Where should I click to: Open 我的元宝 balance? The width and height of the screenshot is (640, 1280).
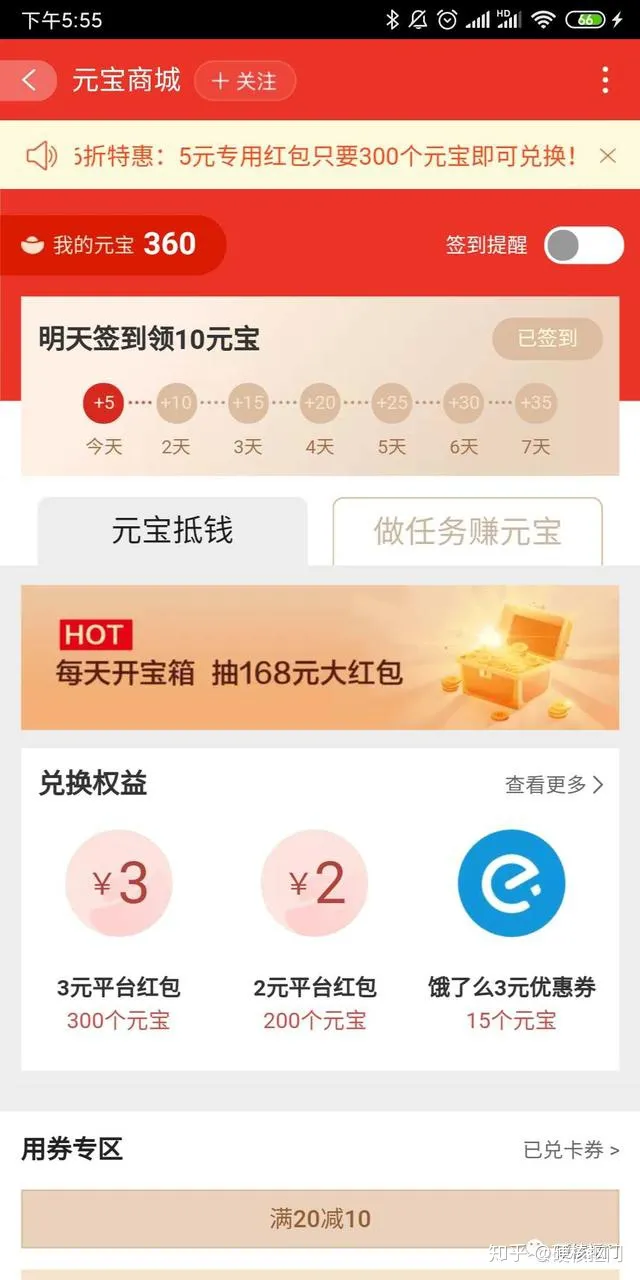[x=112, y=244]
